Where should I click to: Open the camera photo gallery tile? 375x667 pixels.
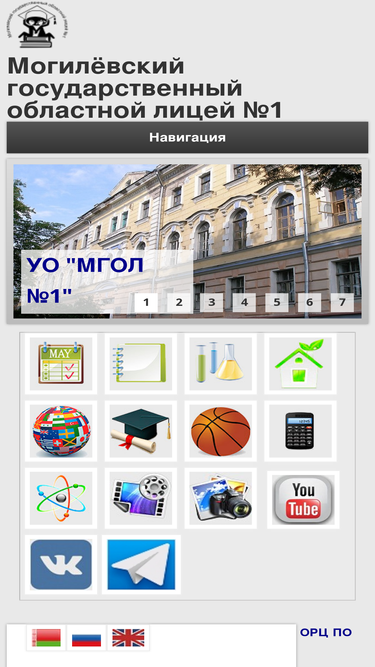[x=220, y=498]
